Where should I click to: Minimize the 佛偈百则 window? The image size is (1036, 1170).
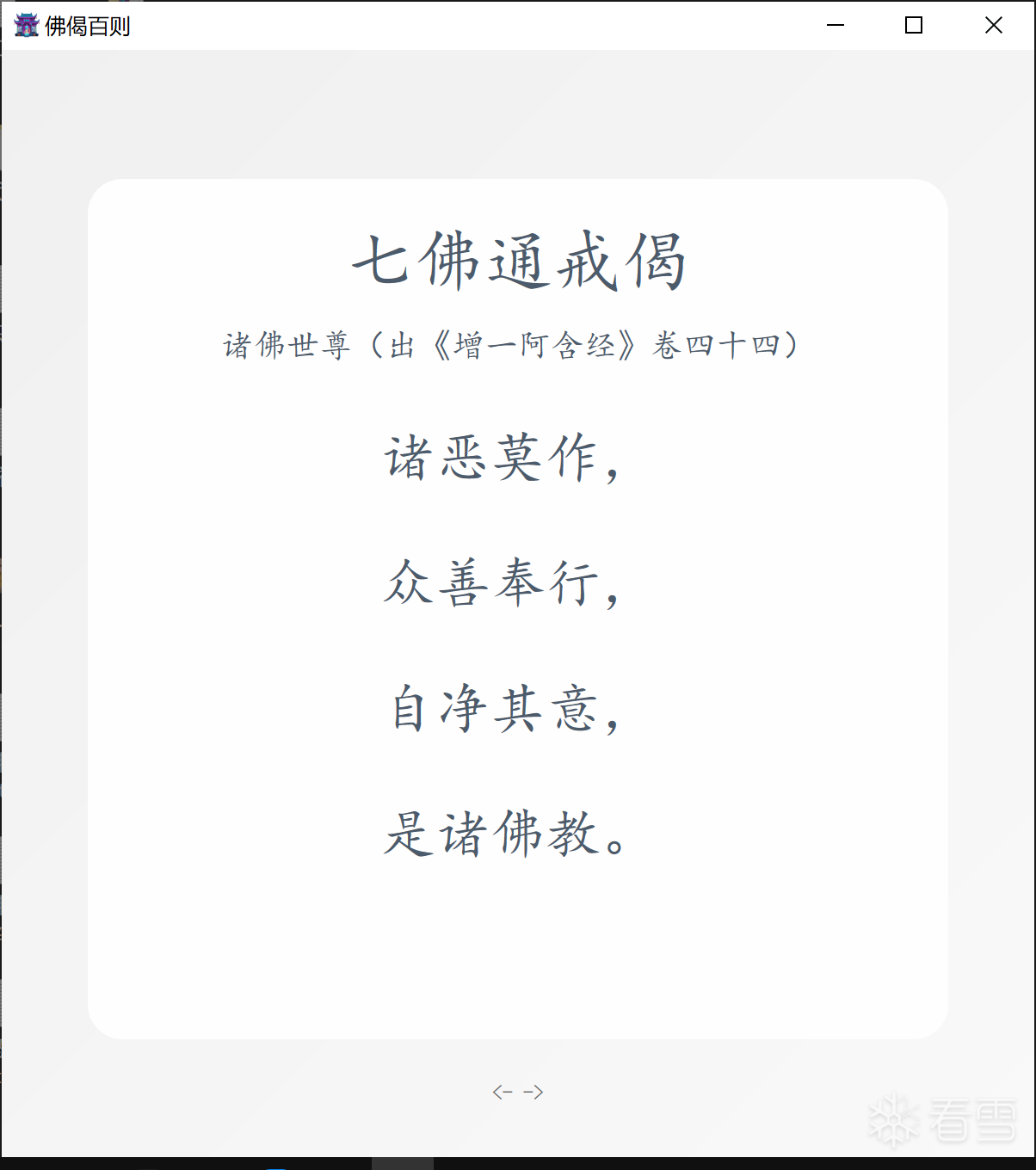point(835,26)
